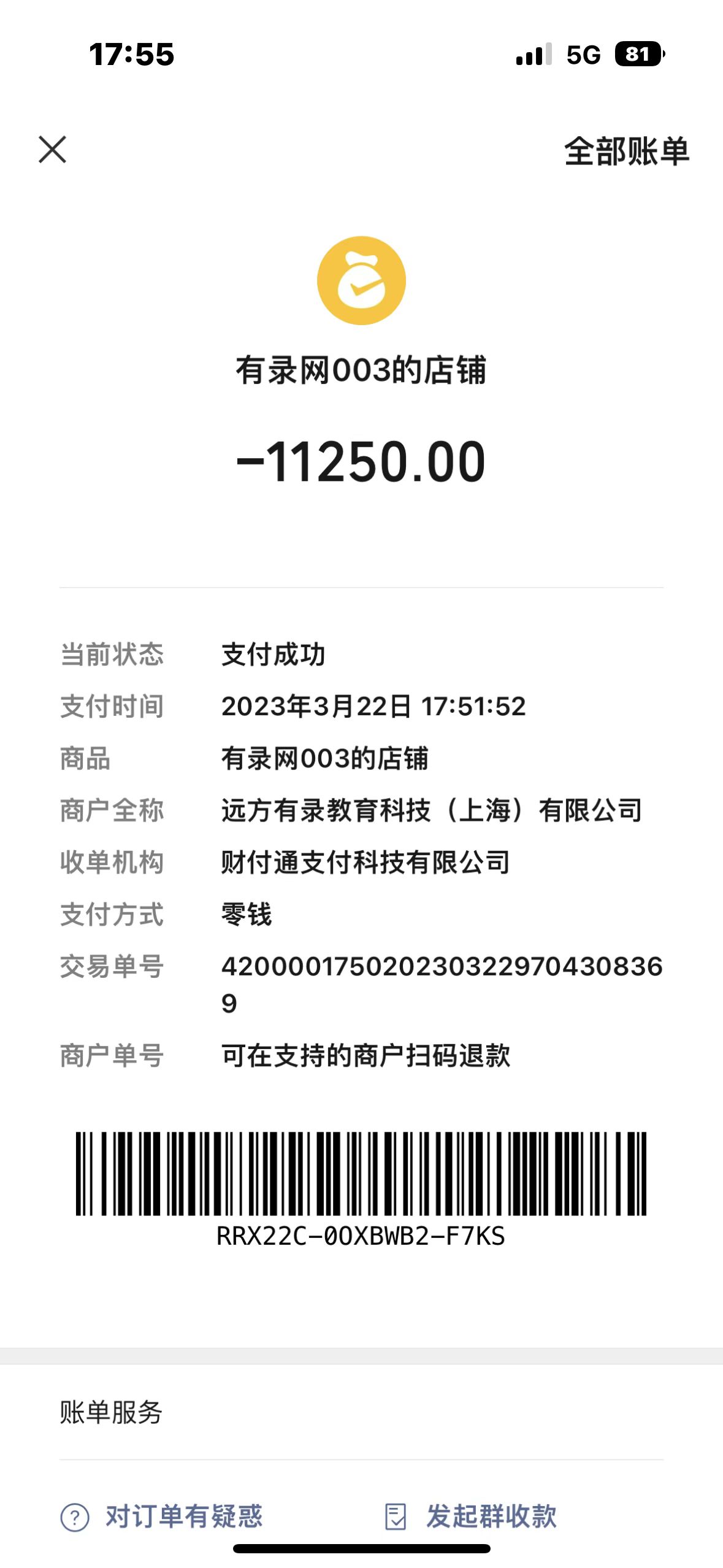Tap 对订单有疑惑 for order help

[x=163, y=1516]
